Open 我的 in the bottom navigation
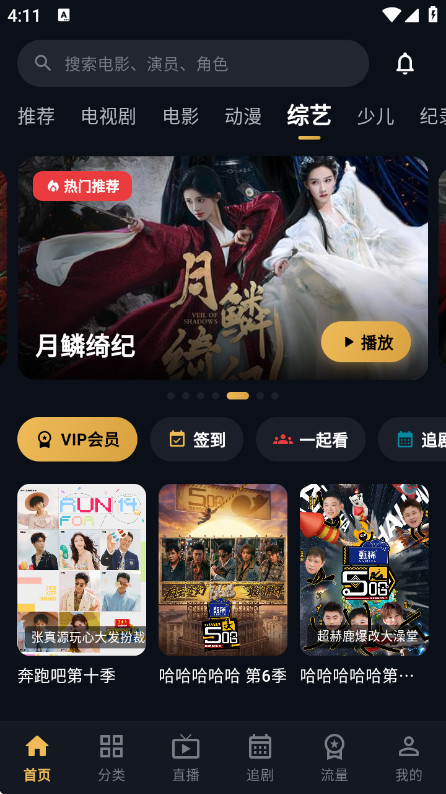Image resolution: width=446 pixels, height=794 pixels. (409, 757)
